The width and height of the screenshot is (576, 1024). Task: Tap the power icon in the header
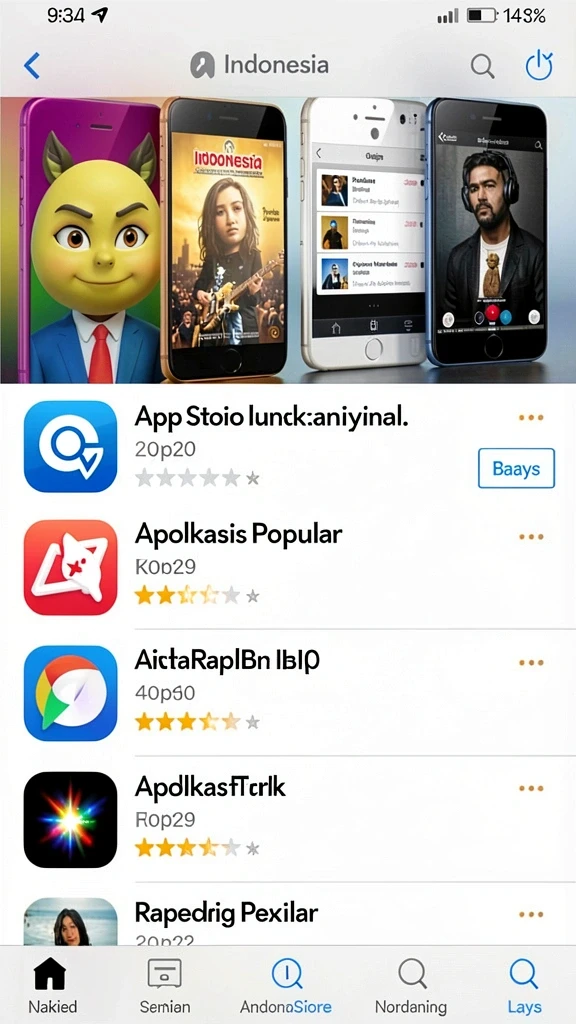coord(539,65)
